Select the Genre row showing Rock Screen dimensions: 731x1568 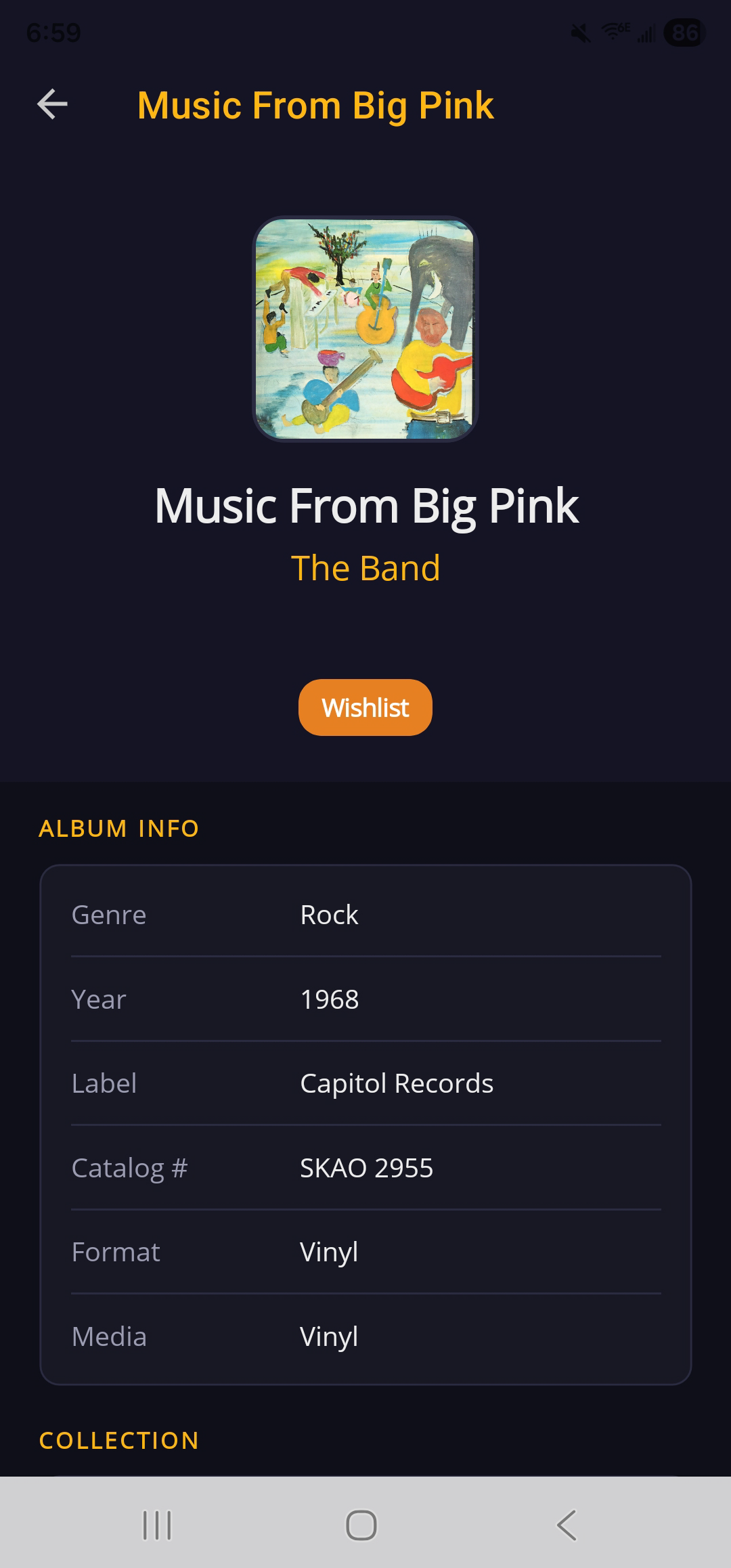pyautogui.click(x=365, y=915)
